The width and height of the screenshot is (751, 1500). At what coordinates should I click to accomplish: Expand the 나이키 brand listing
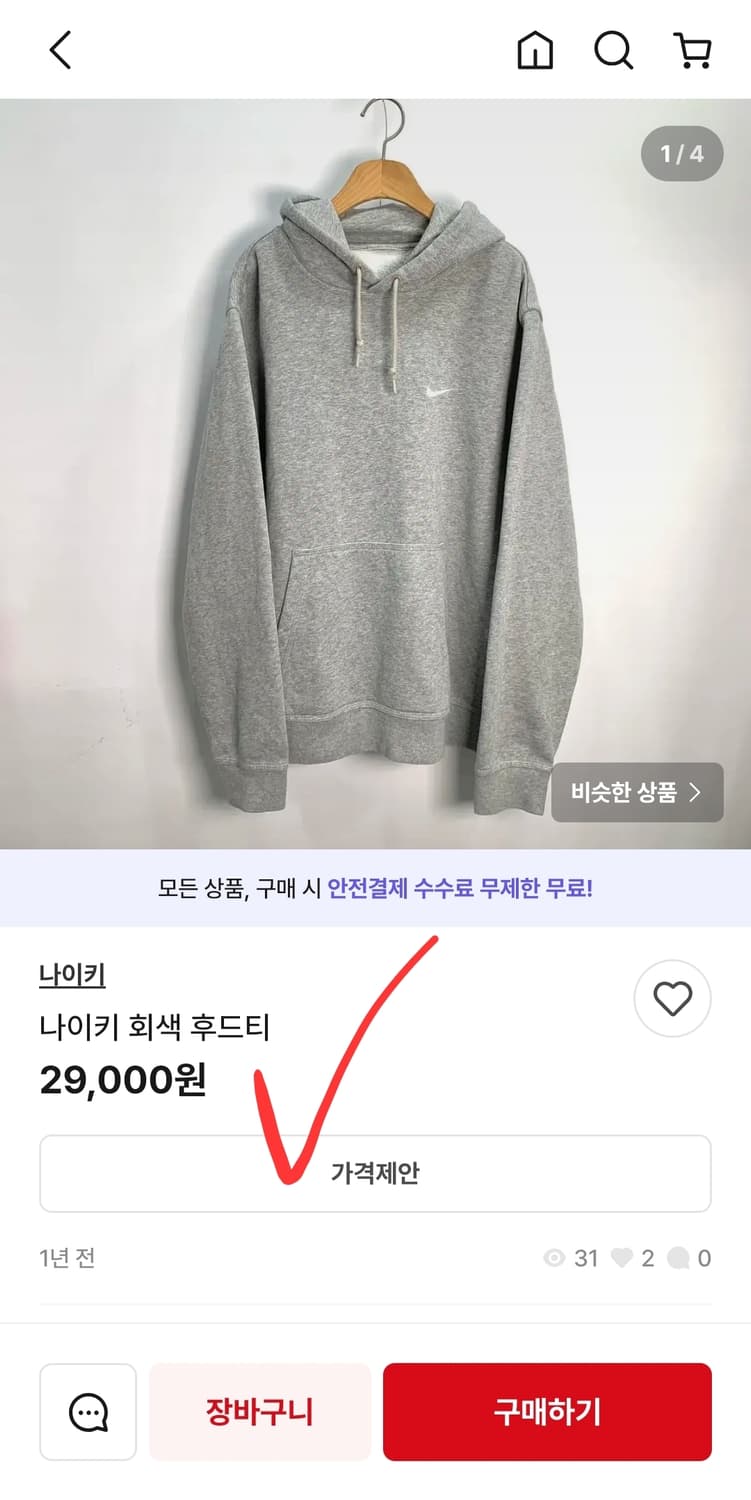[x=71, y=973]
